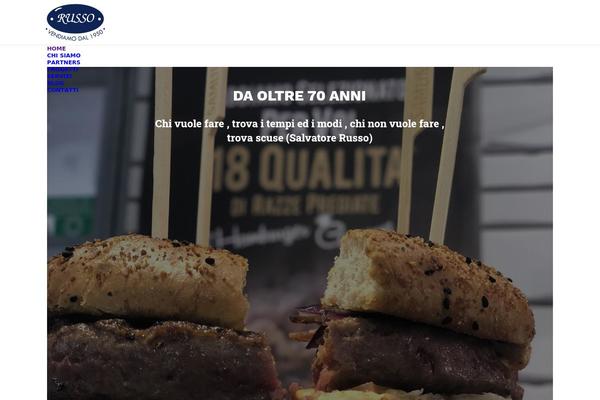The width and height of the screenshot is (600, 400).
Task: Open the BLOG link
Action: coord(55,83)
